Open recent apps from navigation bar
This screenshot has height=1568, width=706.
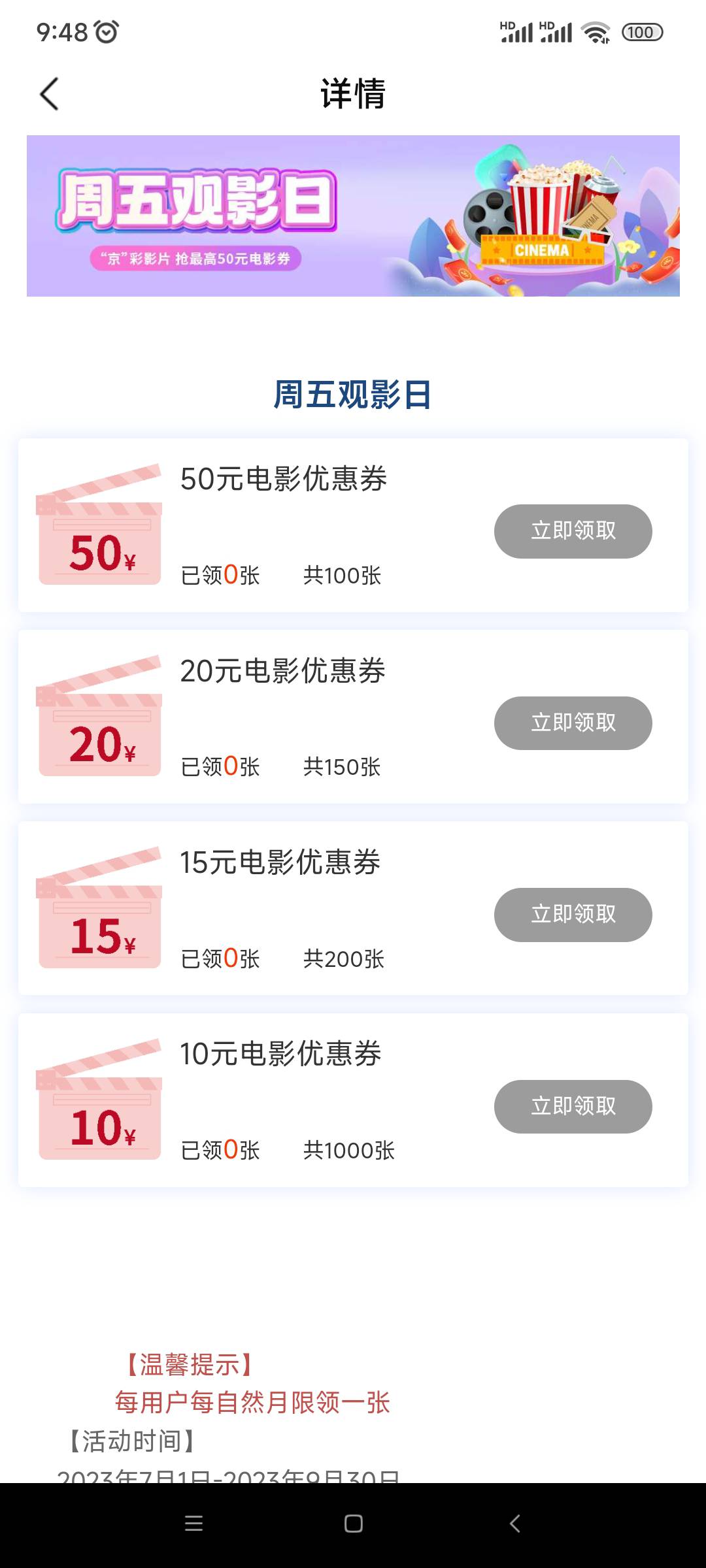194,1524
